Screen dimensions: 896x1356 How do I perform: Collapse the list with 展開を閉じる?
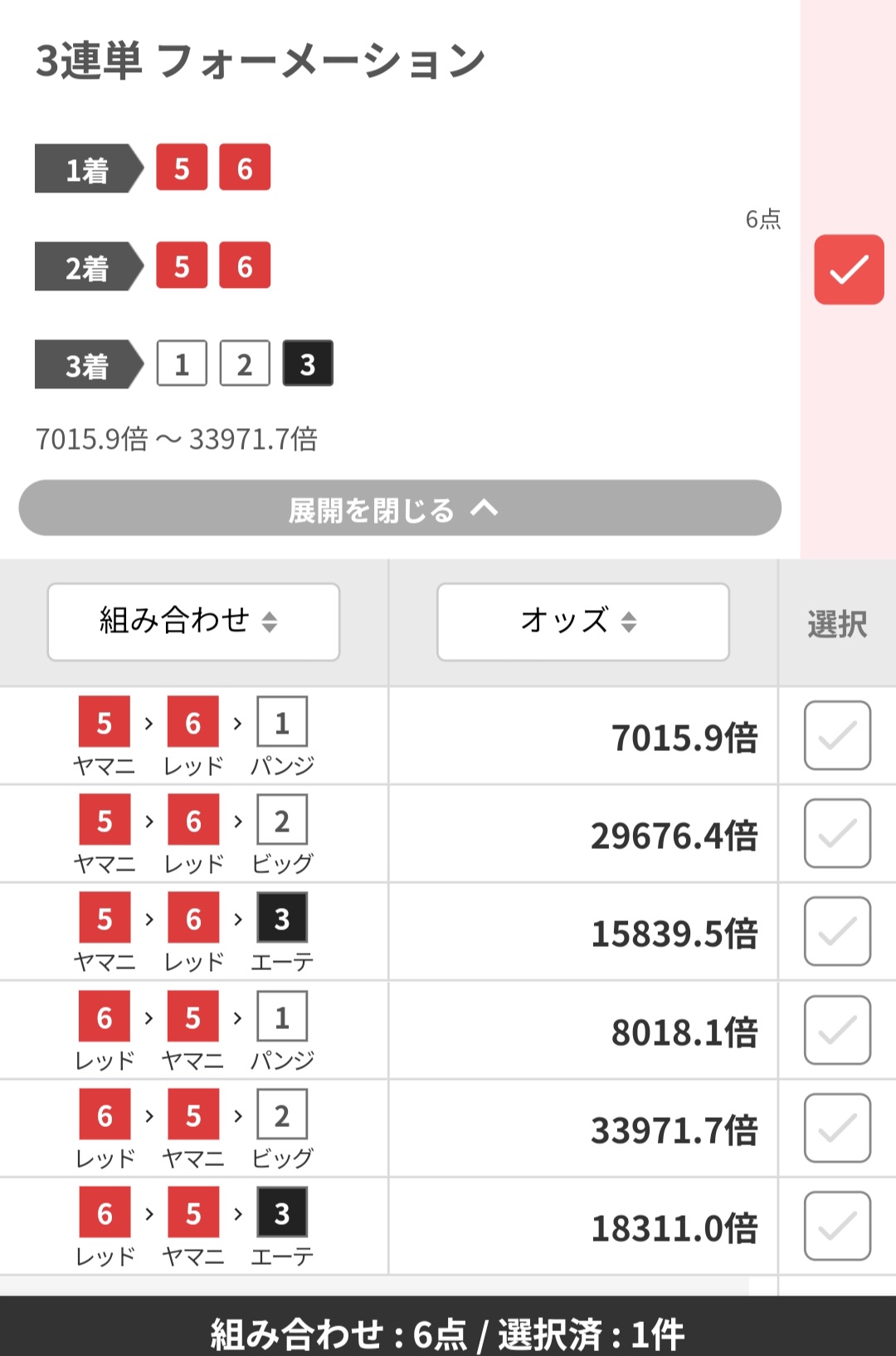click(400, 508)
